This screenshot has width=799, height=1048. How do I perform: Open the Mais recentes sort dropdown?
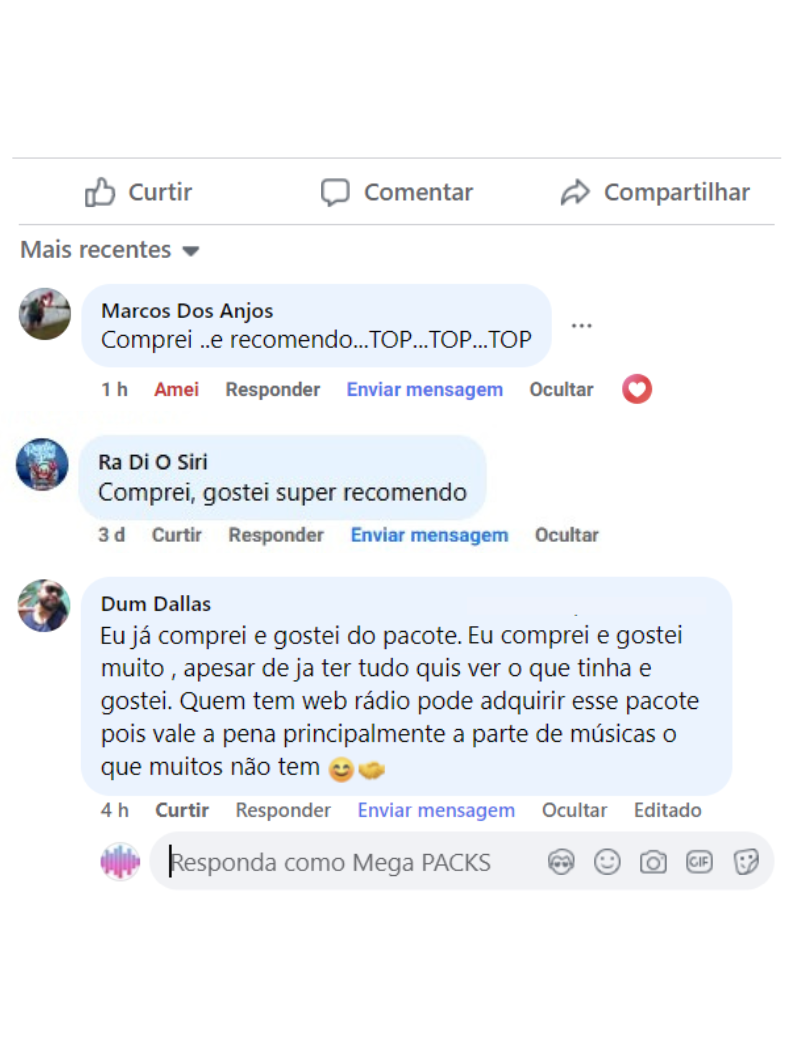click(110, 250)
